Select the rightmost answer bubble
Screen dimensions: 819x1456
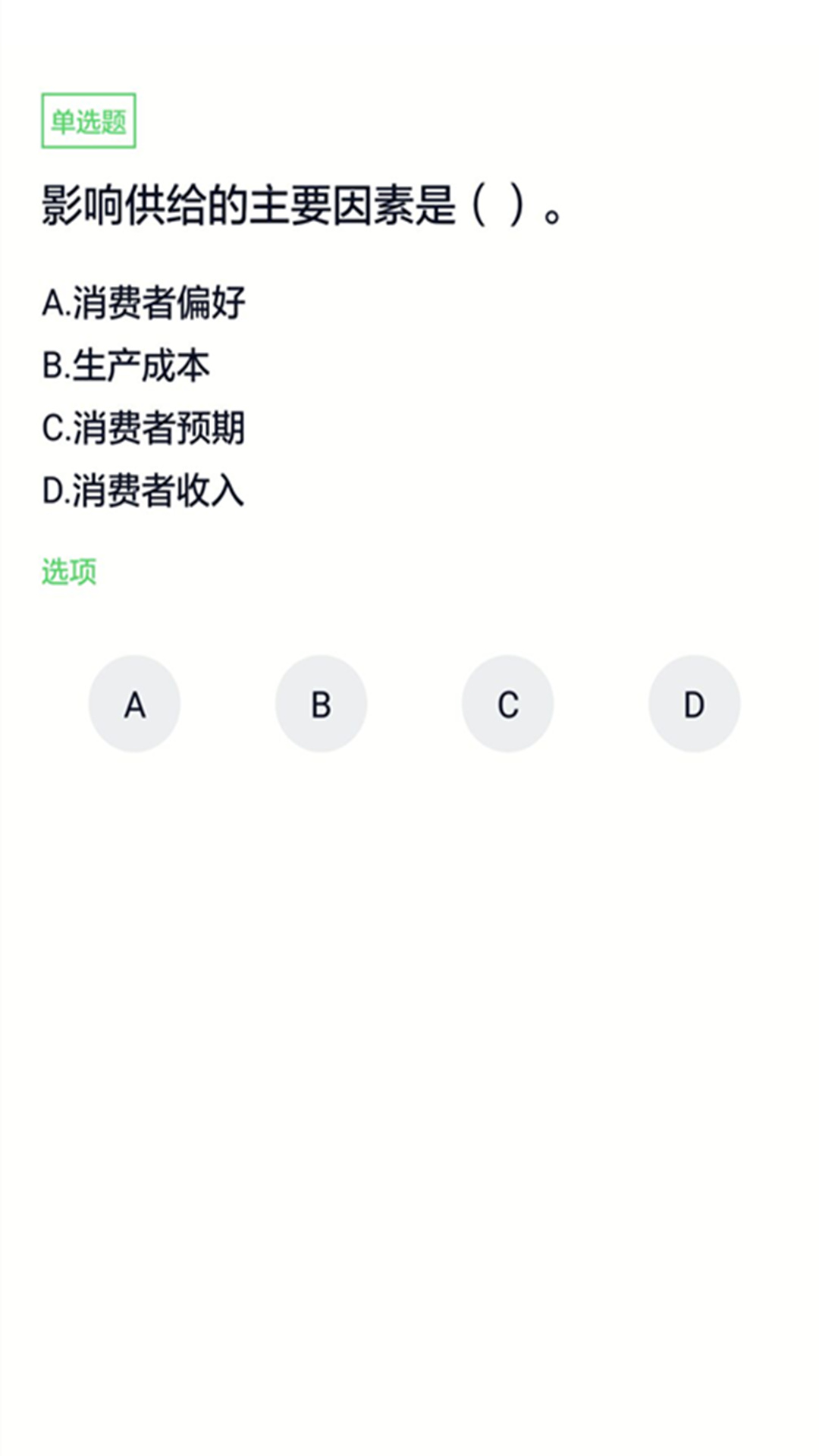point(695,704)
